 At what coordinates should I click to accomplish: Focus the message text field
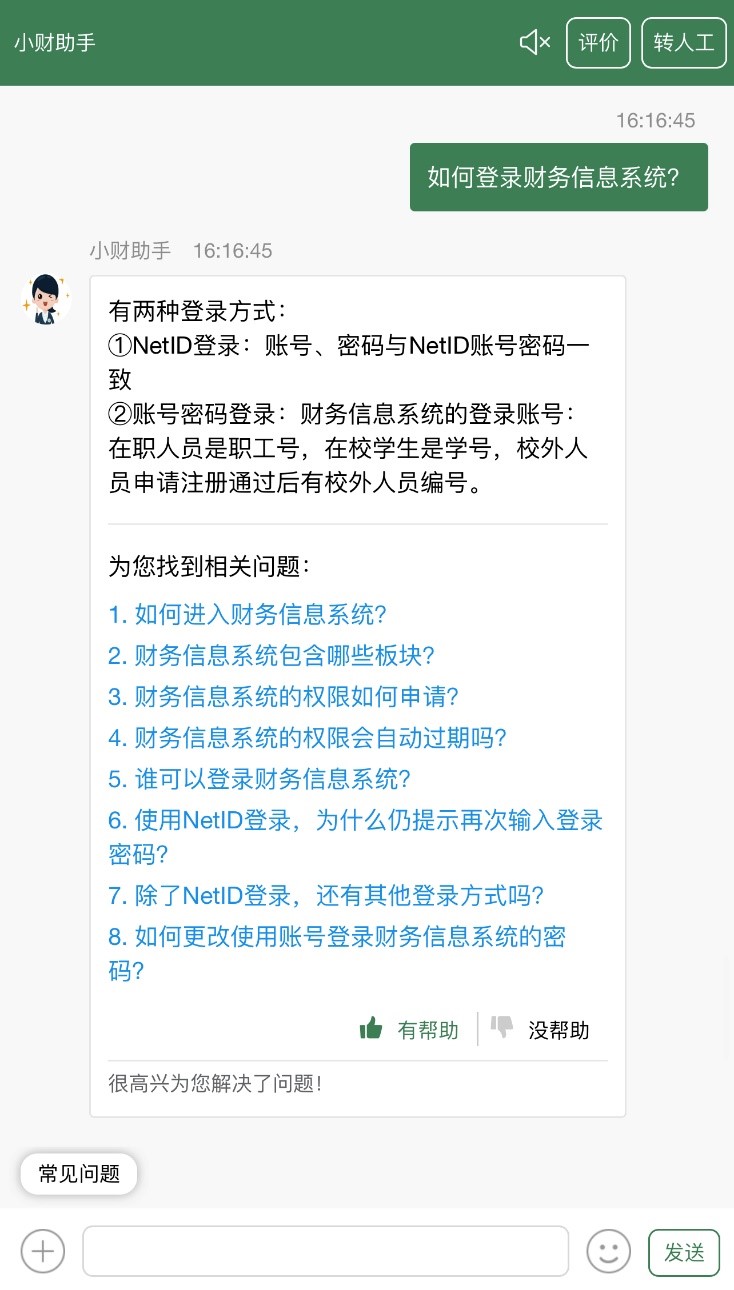pyautogui.click(x=325, y=1251)
